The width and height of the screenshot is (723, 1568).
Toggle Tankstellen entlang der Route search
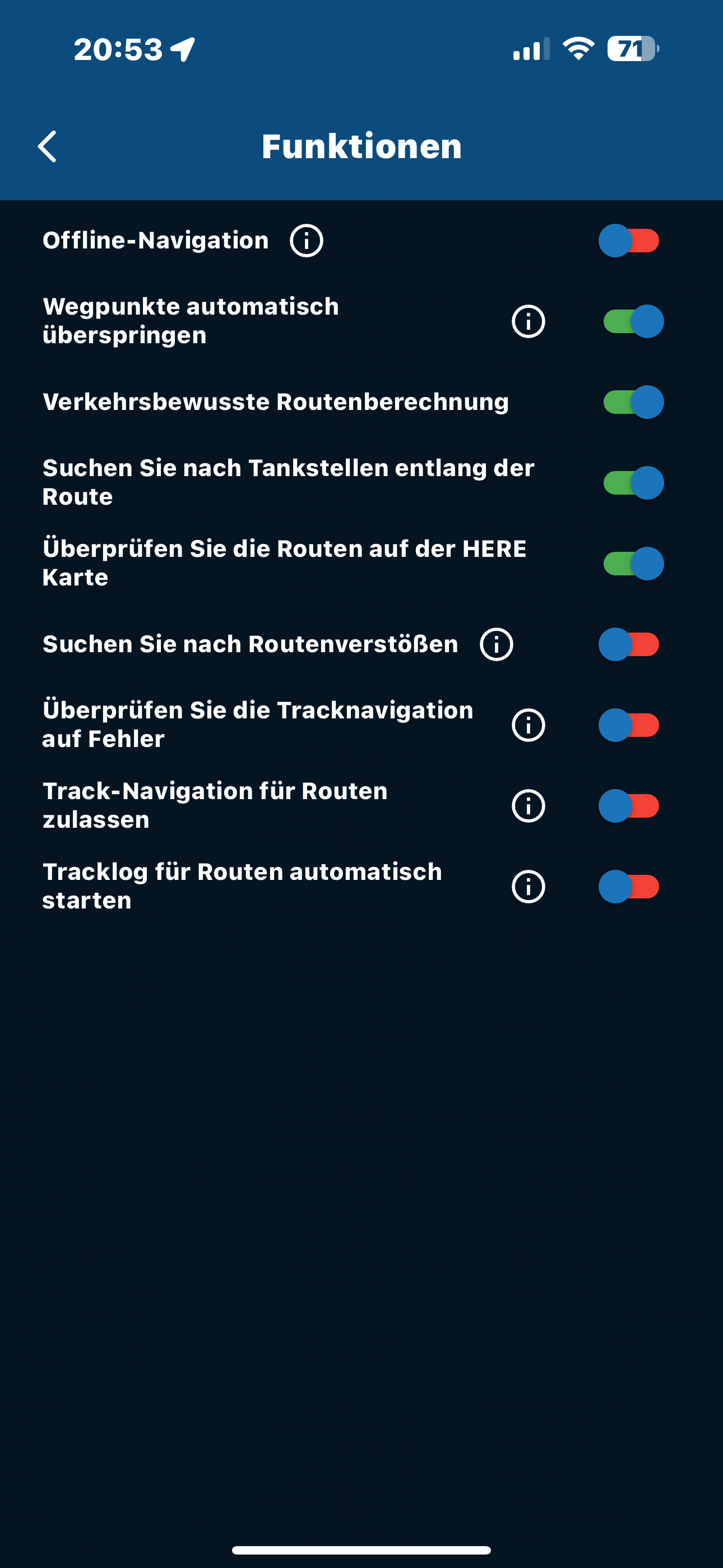coord(632,483)
